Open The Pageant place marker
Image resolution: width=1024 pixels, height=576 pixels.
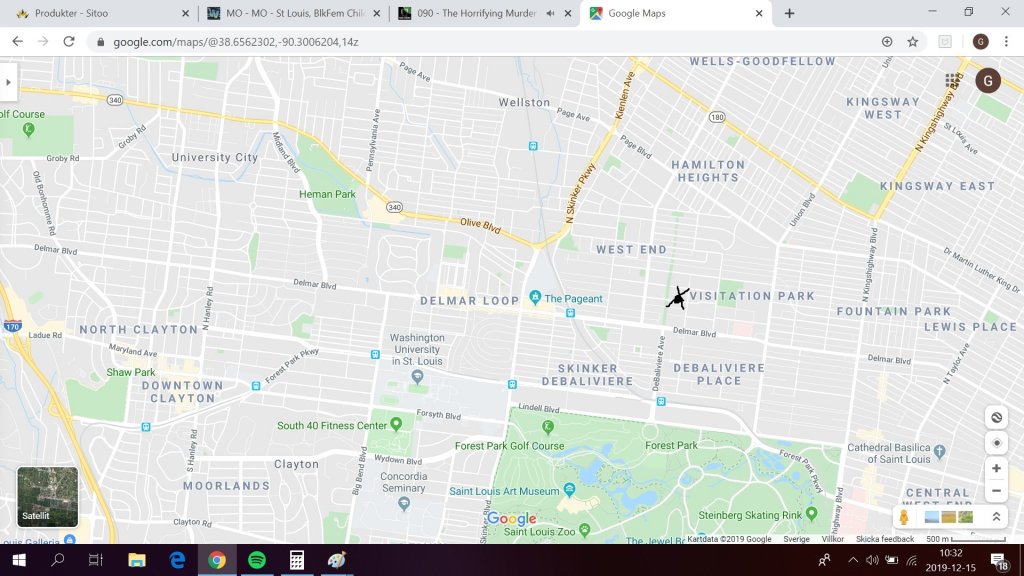point(535,297)
